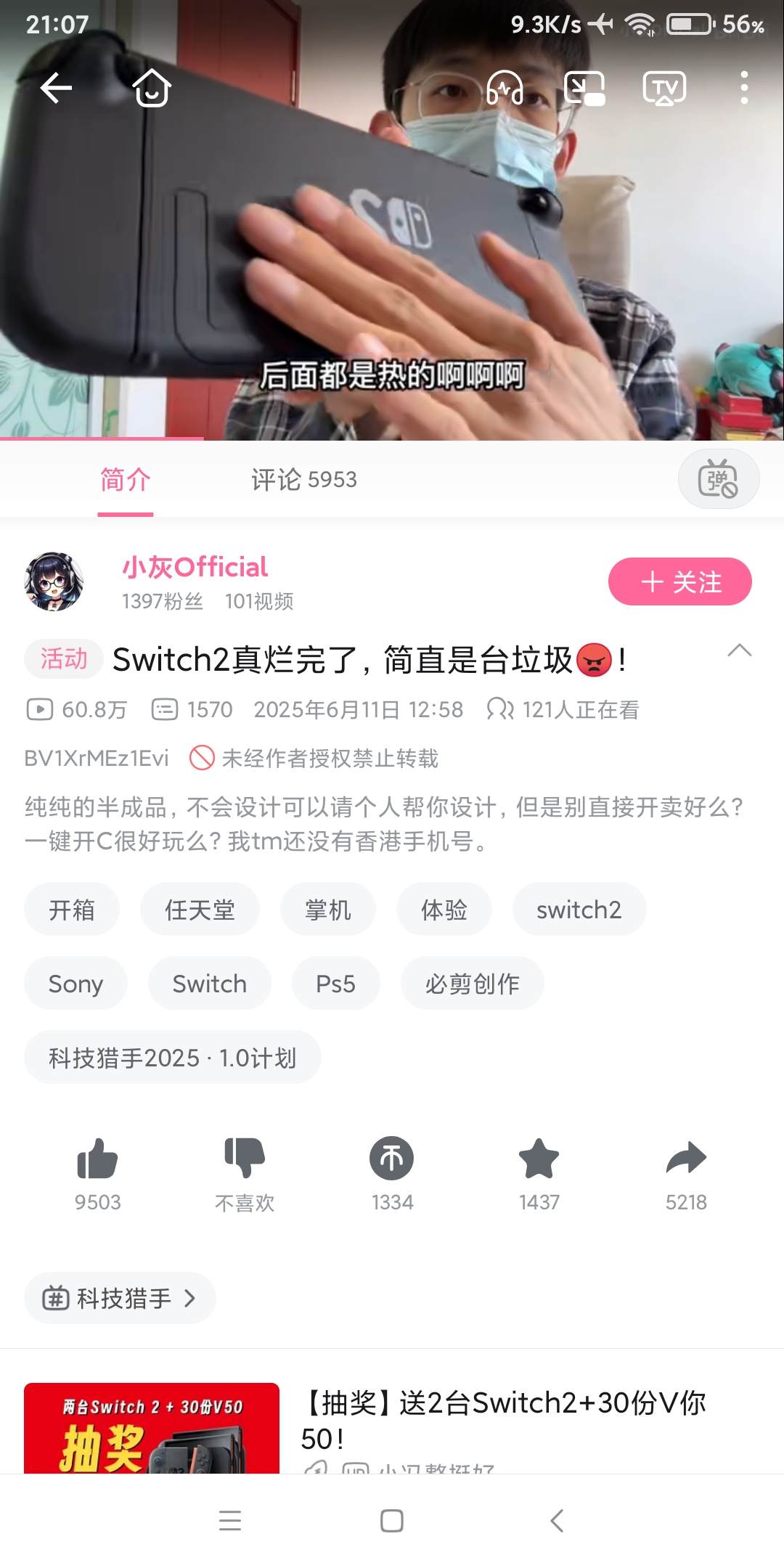The image size is (784, 1568).
Task: Open the video overflow menu
Action: [744, 89]
